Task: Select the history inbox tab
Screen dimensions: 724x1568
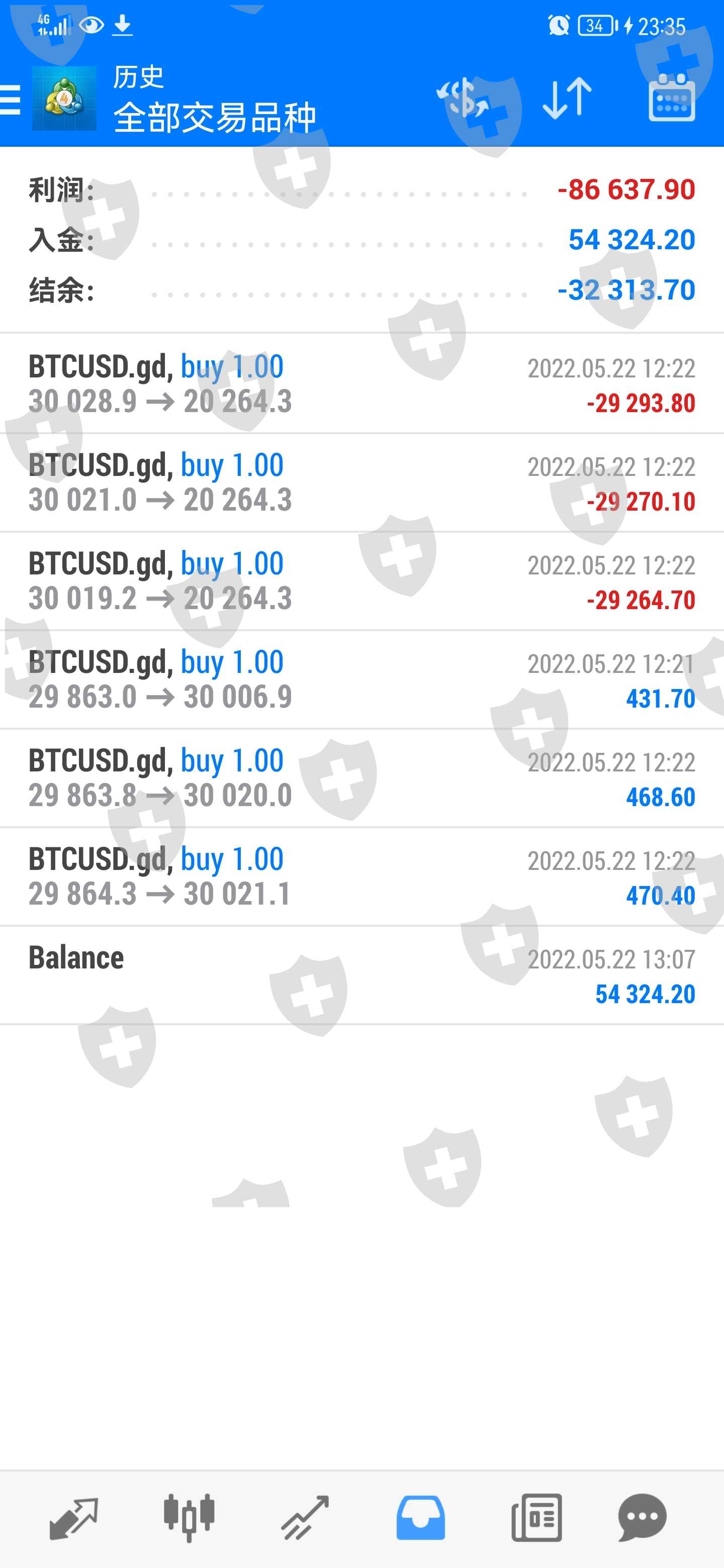Action: [x=420, y=1517]
